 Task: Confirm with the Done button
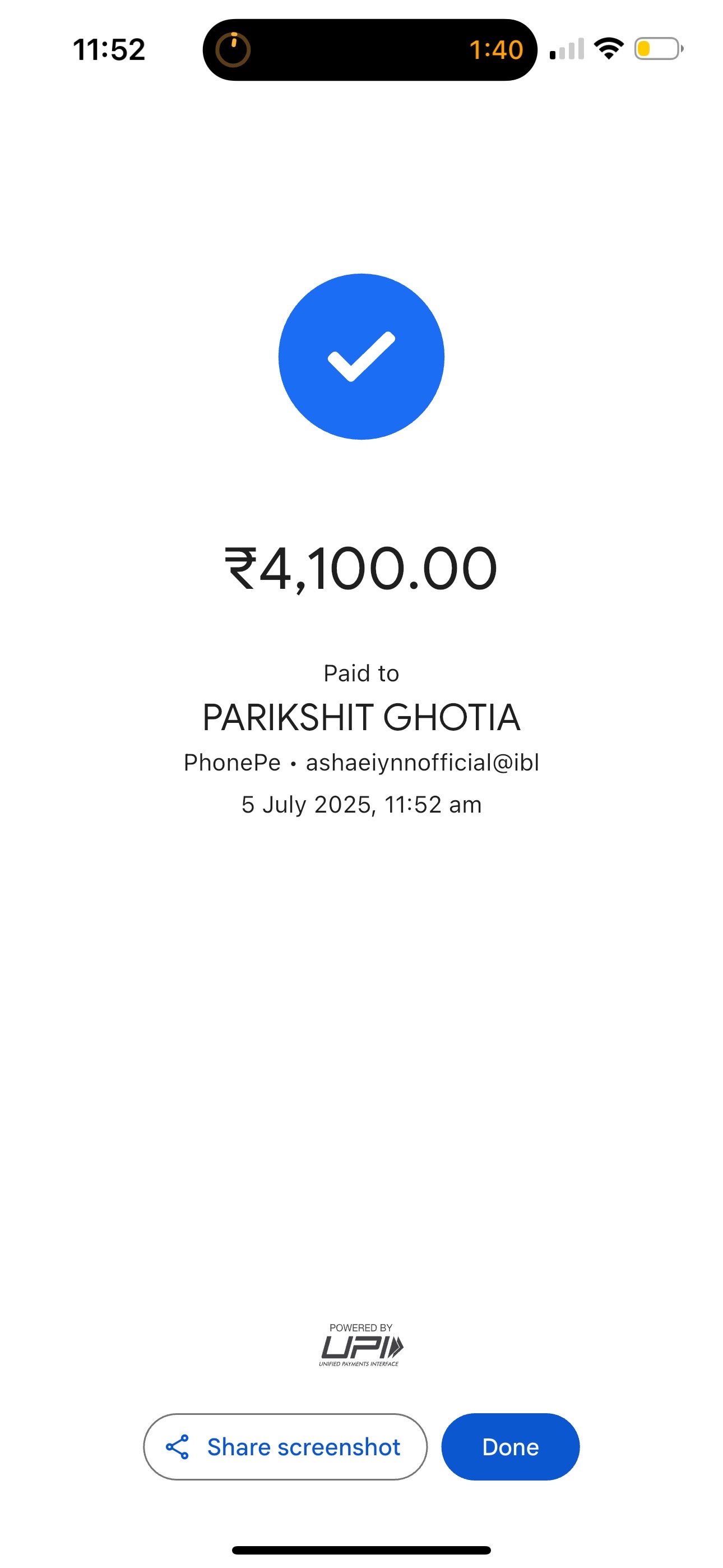pos(510,1446)
